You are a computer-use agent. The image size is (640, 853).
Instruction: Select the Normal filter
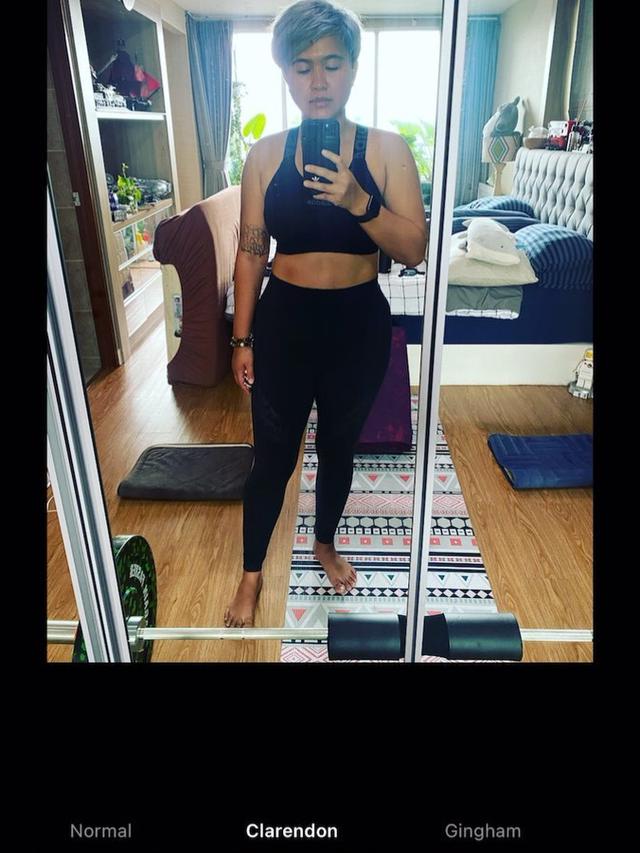(100, 830)
